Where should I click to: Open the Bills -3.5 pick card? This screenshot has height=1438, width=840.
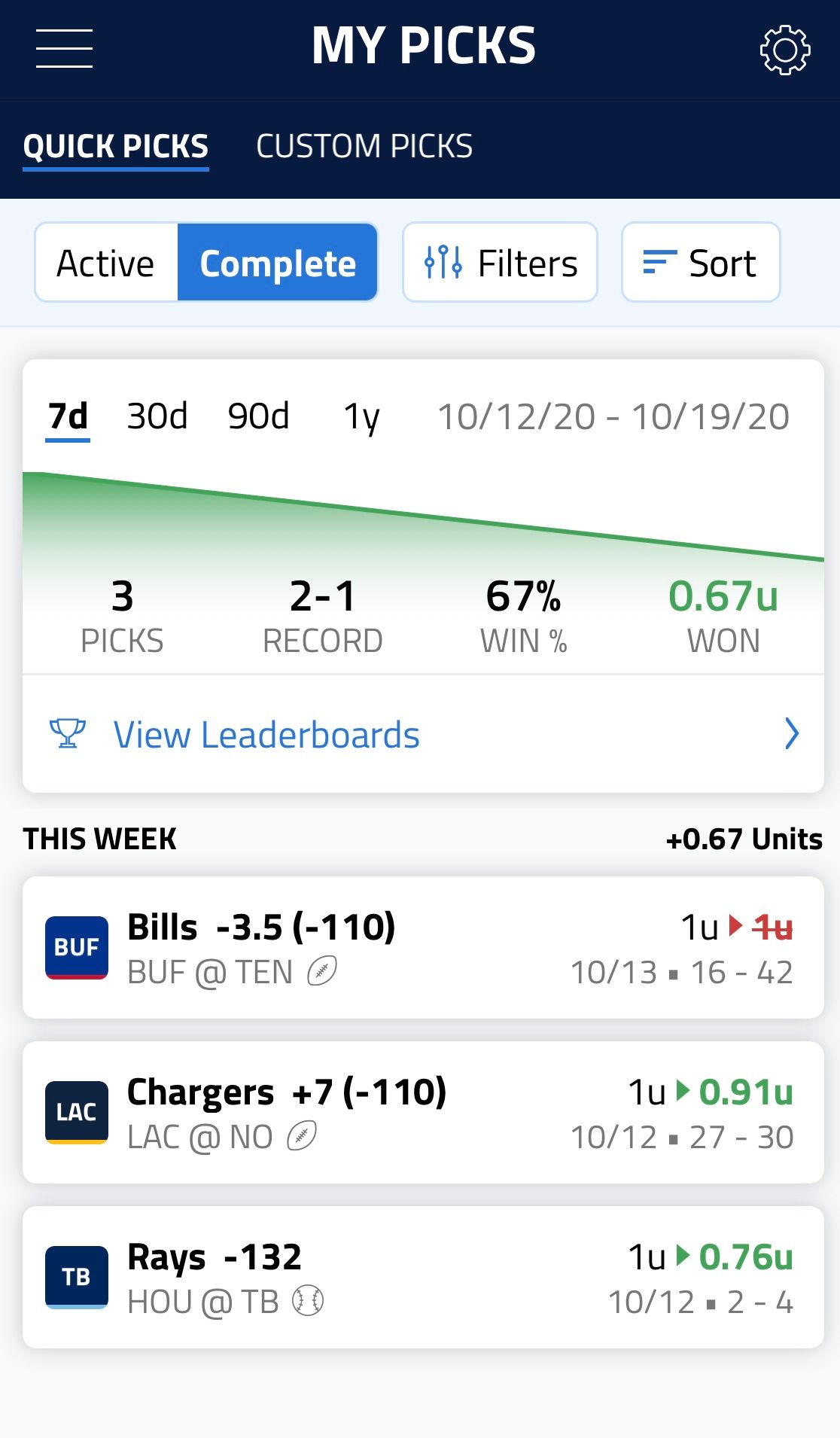(423, 948)
